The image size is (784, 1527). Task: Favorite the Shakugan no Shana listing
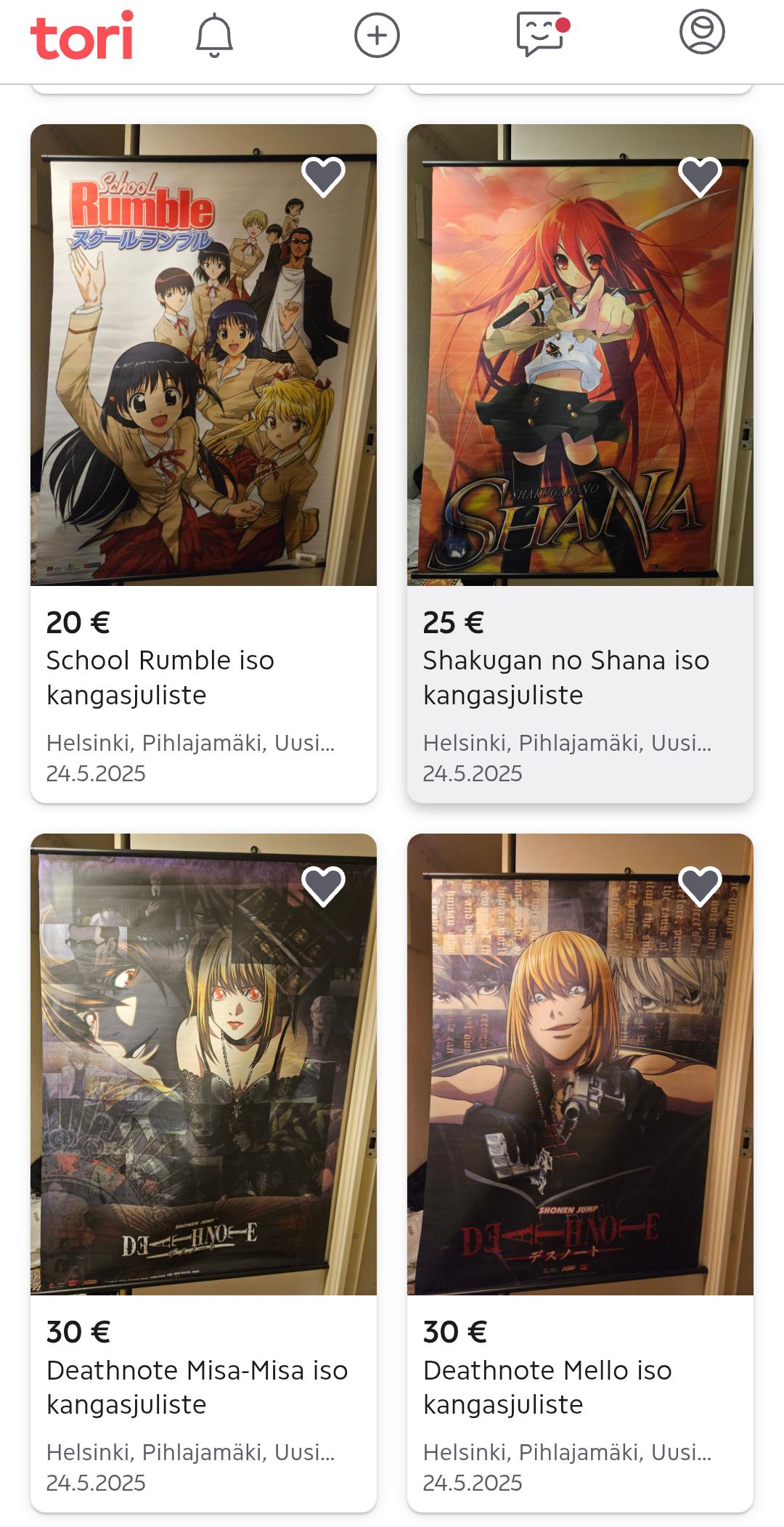pyautogui.click(x=701, y=176)
